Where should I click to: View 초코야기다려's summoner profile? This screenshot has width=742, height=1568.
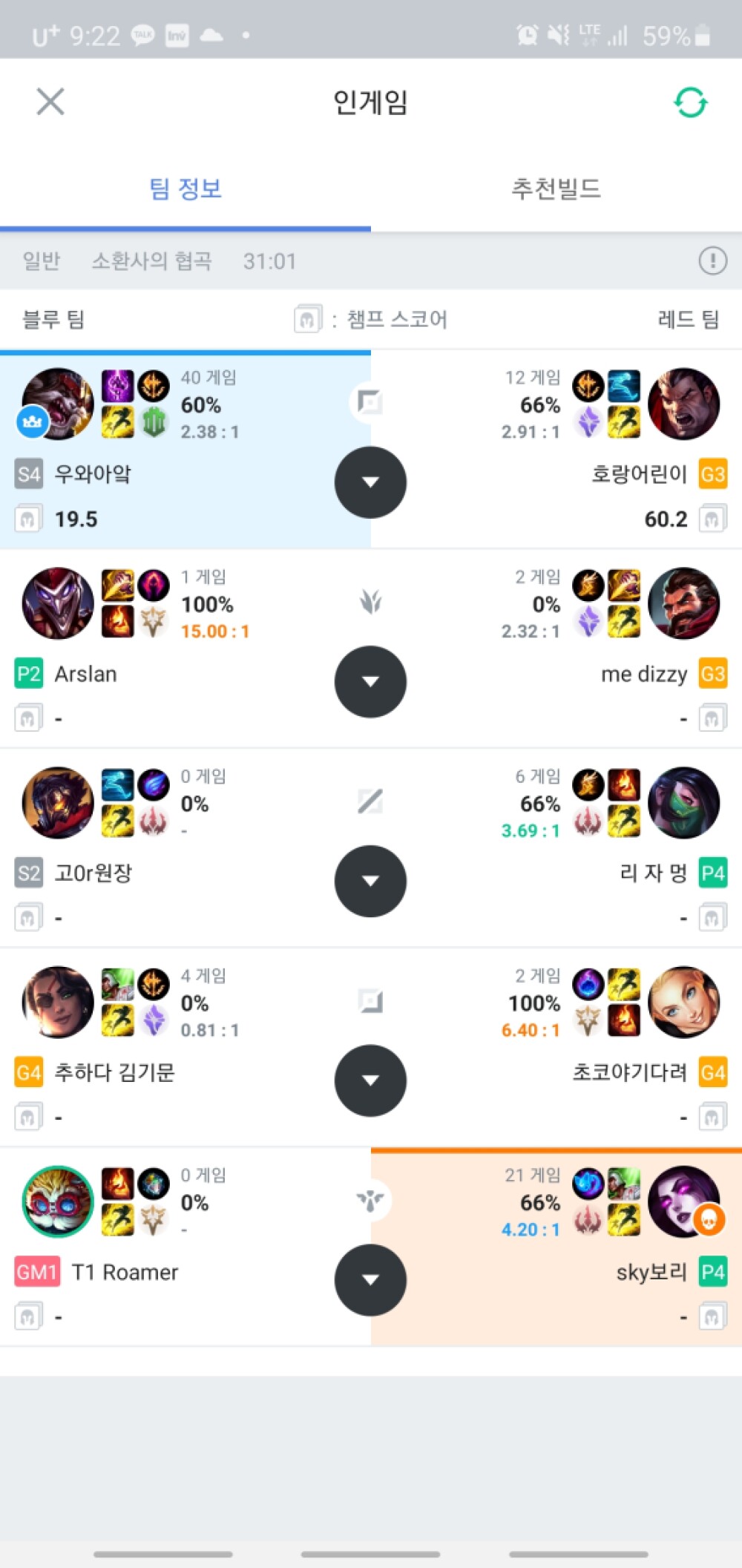point(629,1072)
